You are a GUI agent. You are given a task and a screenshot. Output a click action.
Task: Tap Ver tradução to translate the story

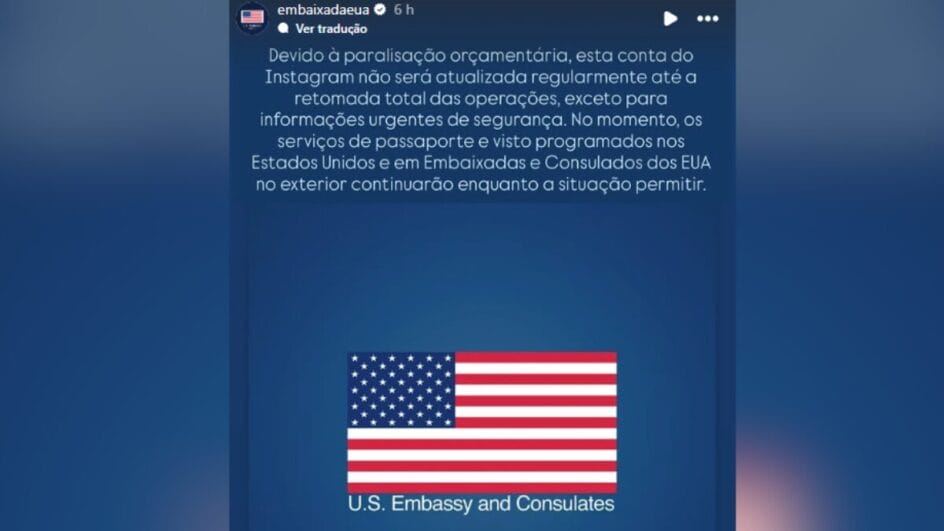pyautogui.click(x=331, y=29)
